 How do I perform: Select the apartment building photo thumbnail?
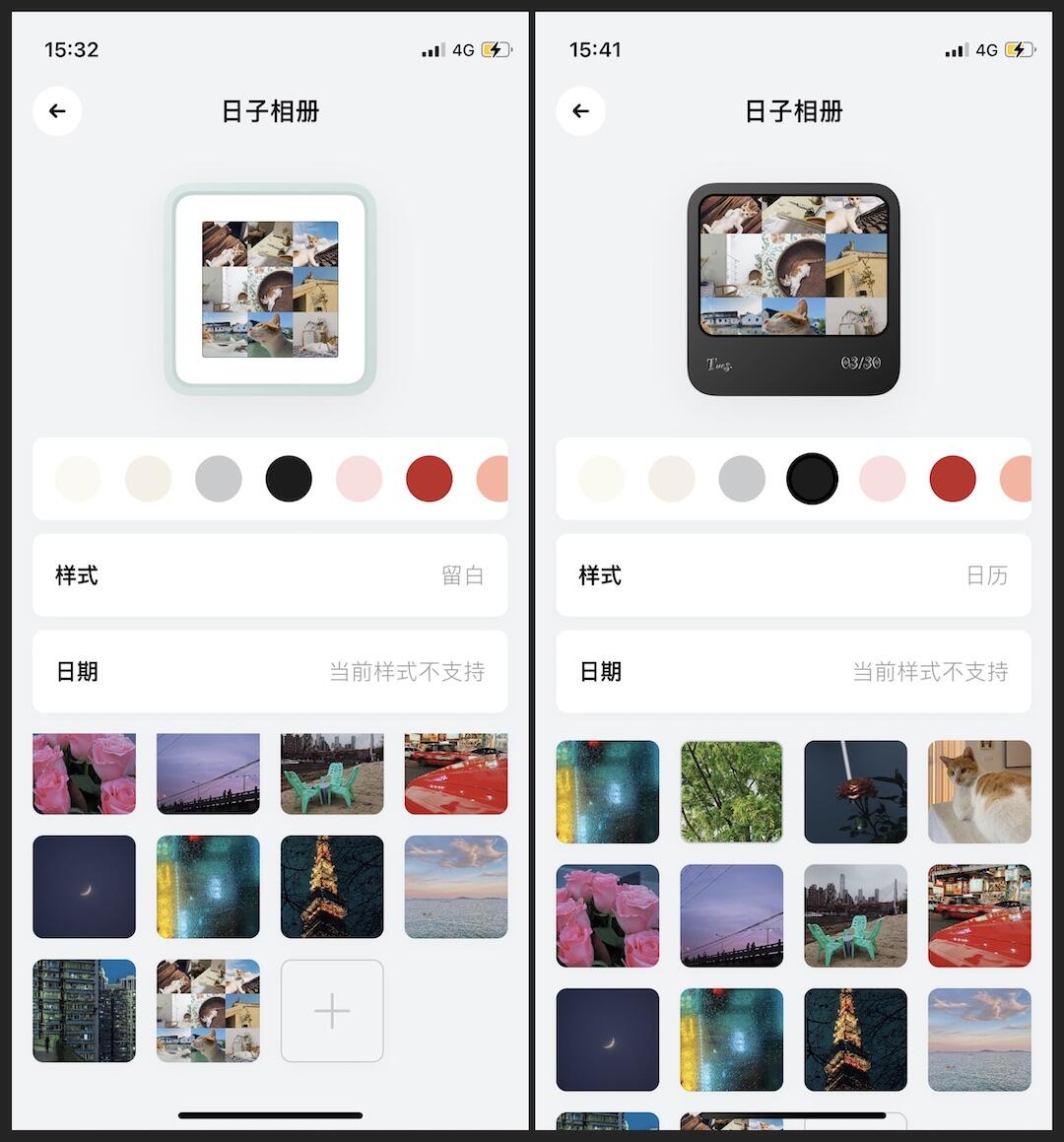click(84, 1011)
